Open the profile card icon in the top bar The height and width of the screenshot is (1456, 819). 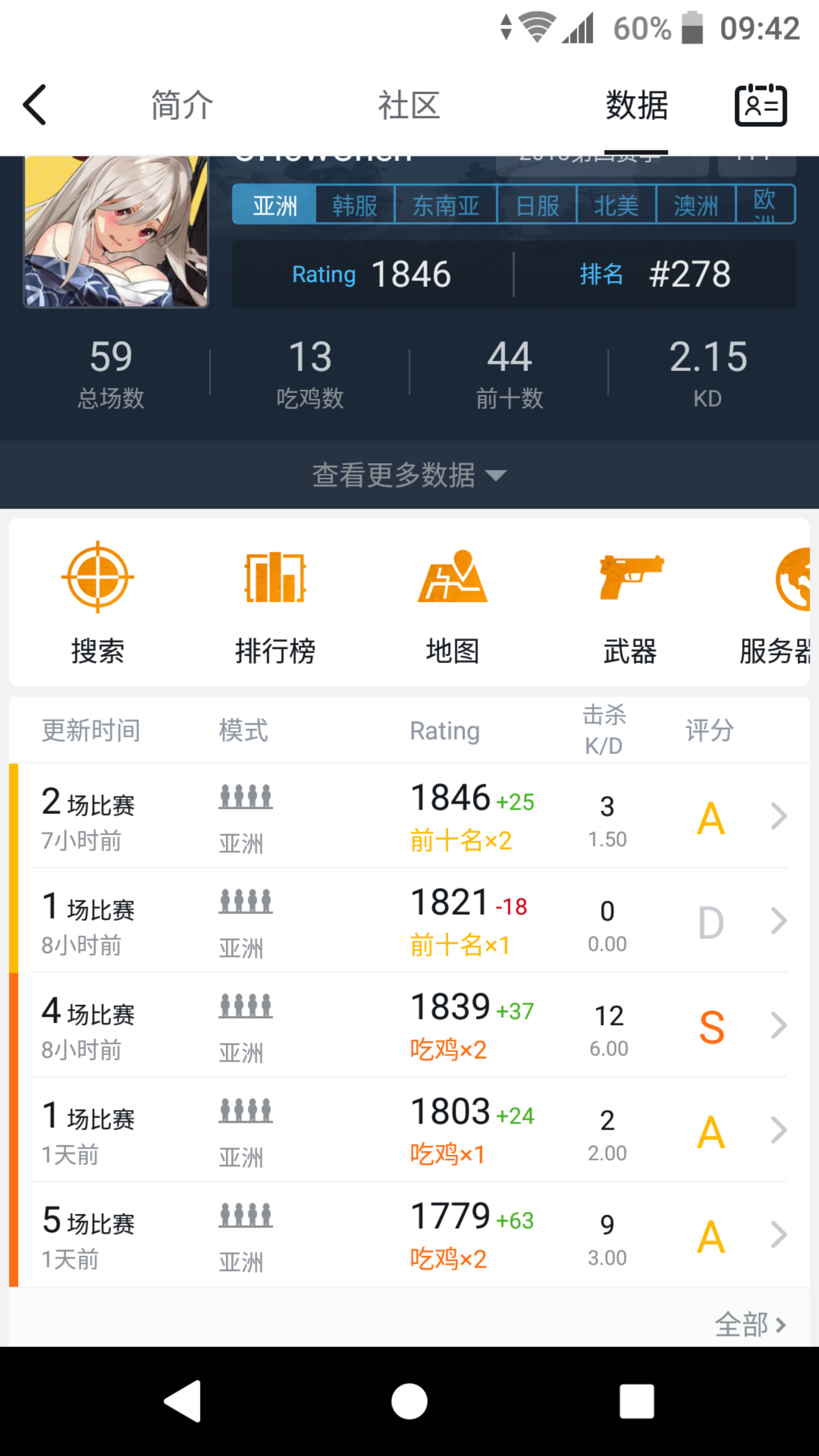(x=760, y=105)
